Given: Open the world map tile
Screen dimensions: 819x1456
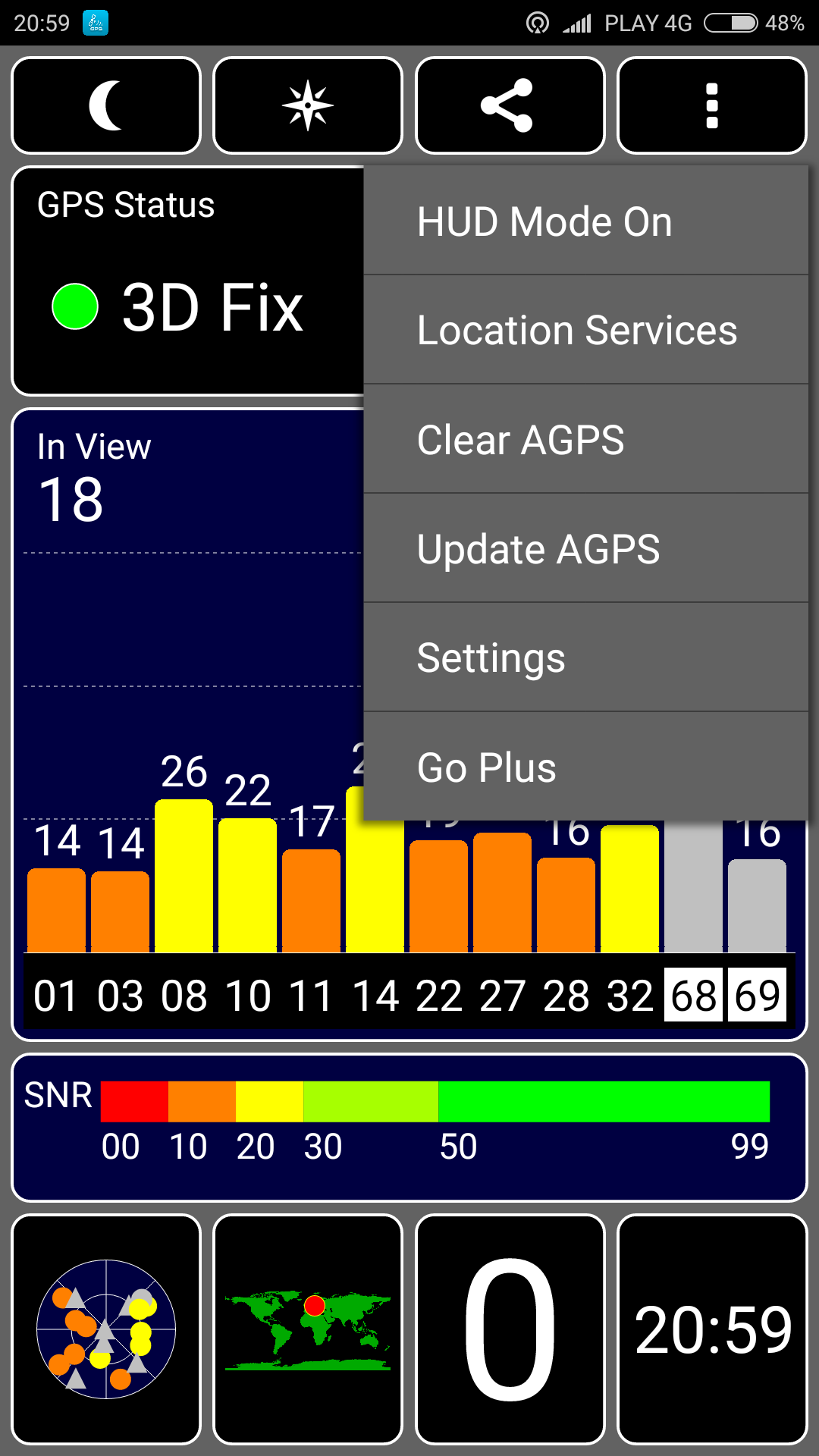Looking at the screenshot, I should pos(308,1329).
